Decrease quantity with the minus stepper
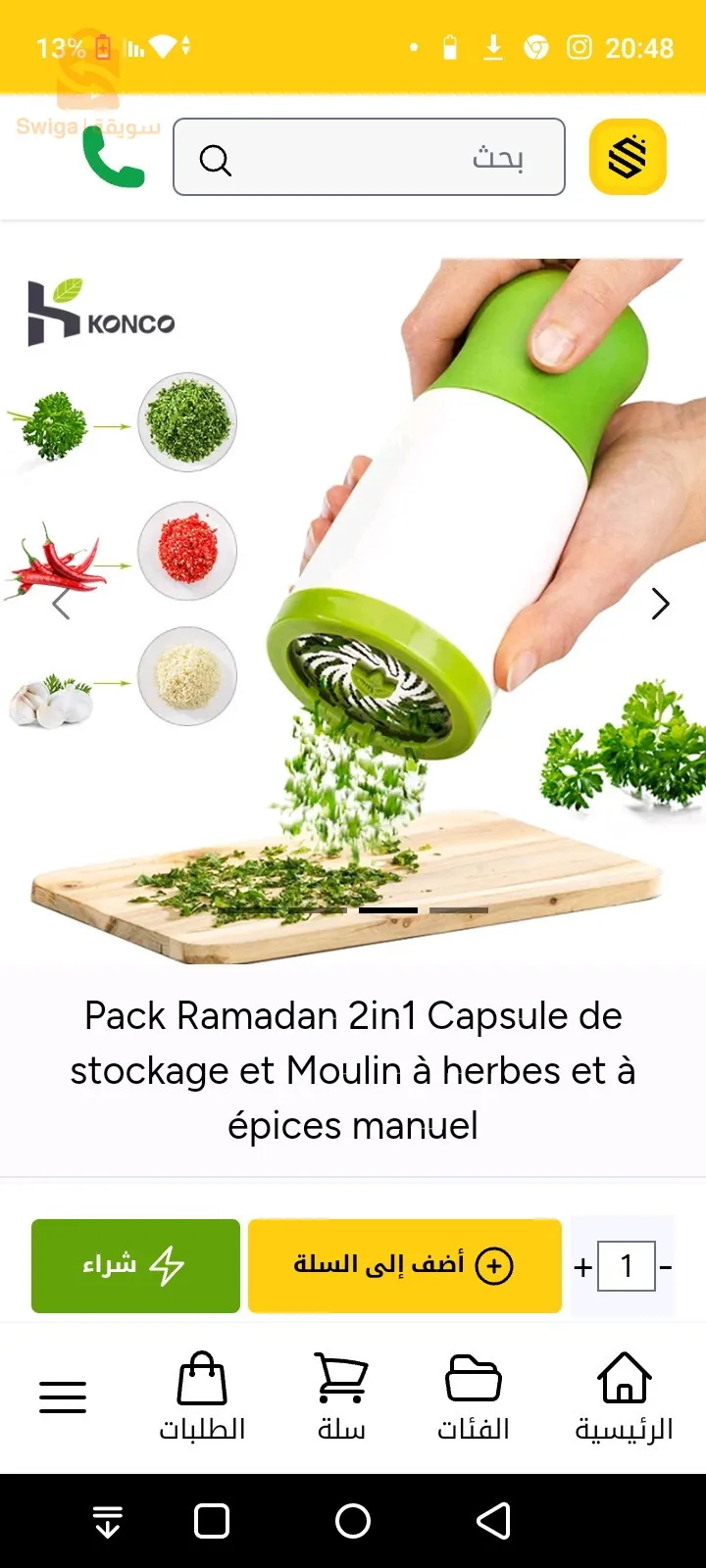Image resolution: width=706 pixels, height=1568 pixels. [667, 1267]
